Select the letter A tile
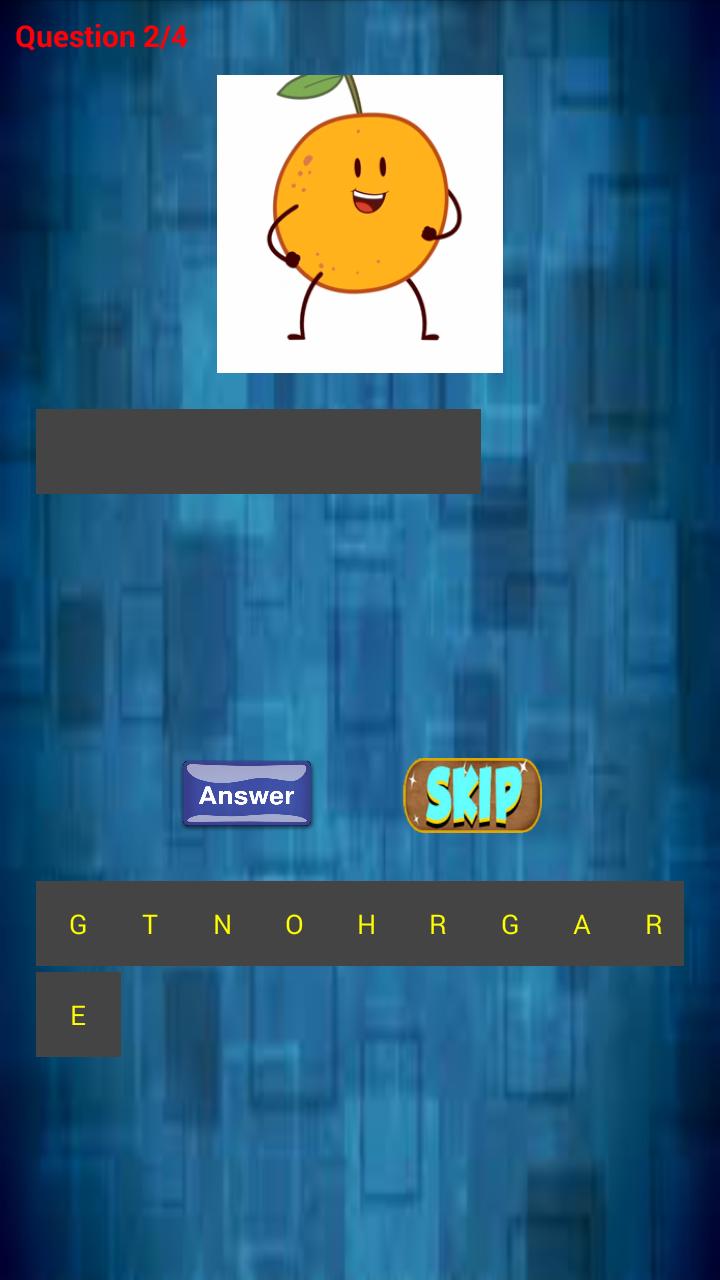 click(582, 924)
